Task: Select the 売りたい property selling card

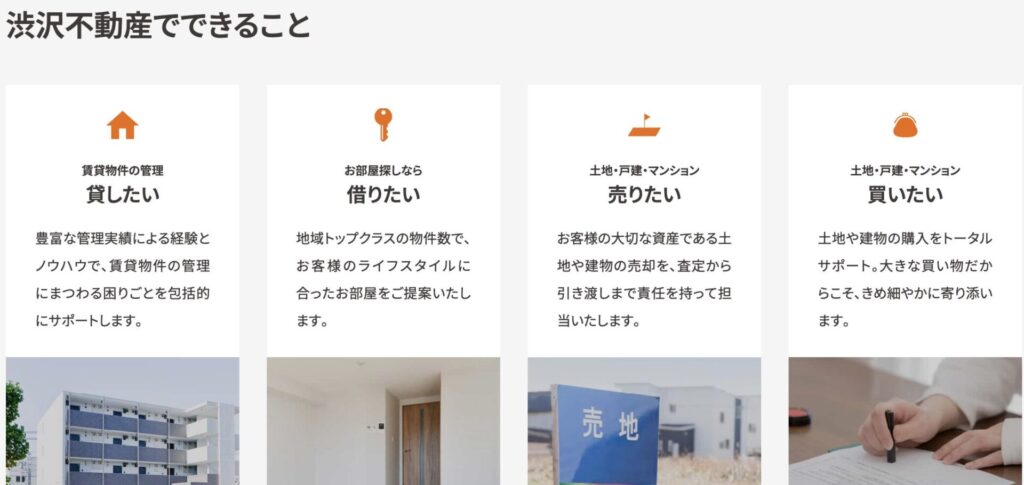Action: (x=644, y=195)
